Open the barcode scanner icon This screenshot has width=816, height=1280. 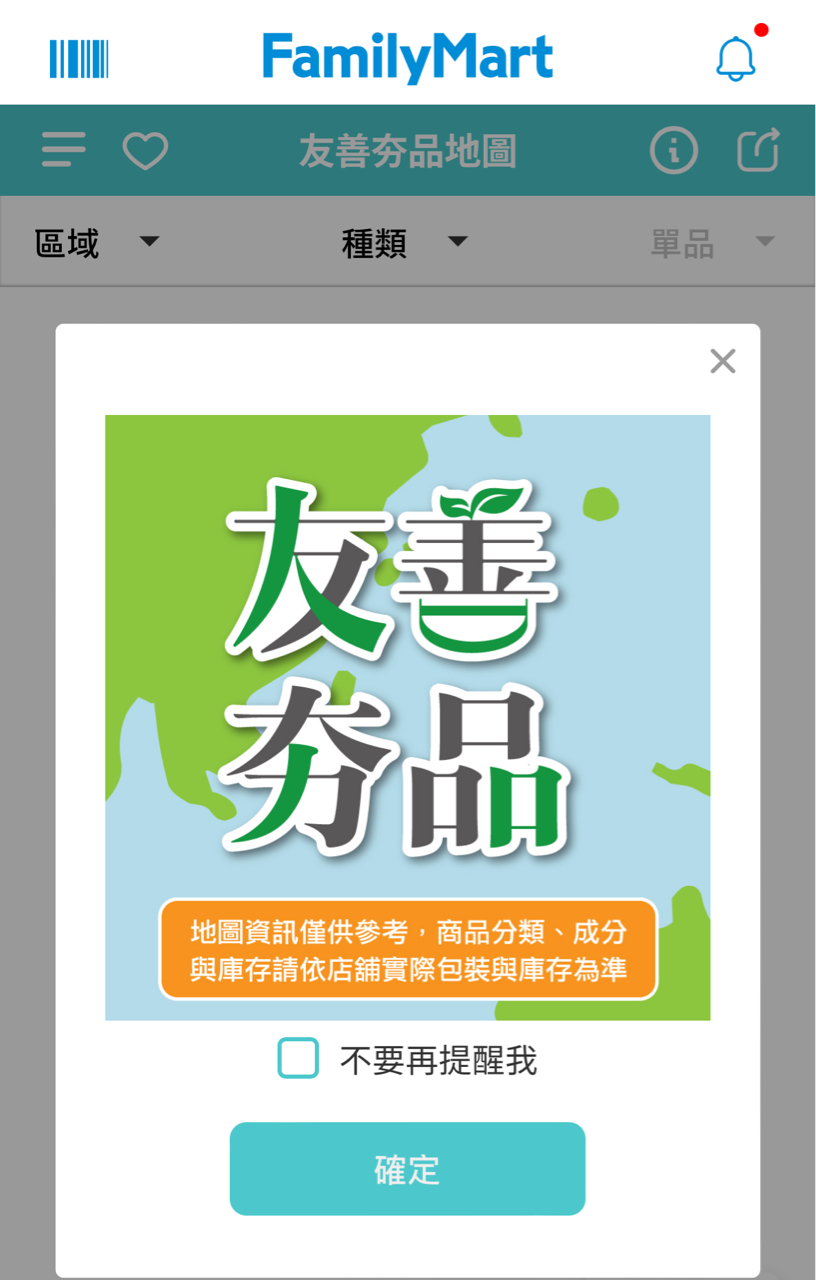point(79,59)
